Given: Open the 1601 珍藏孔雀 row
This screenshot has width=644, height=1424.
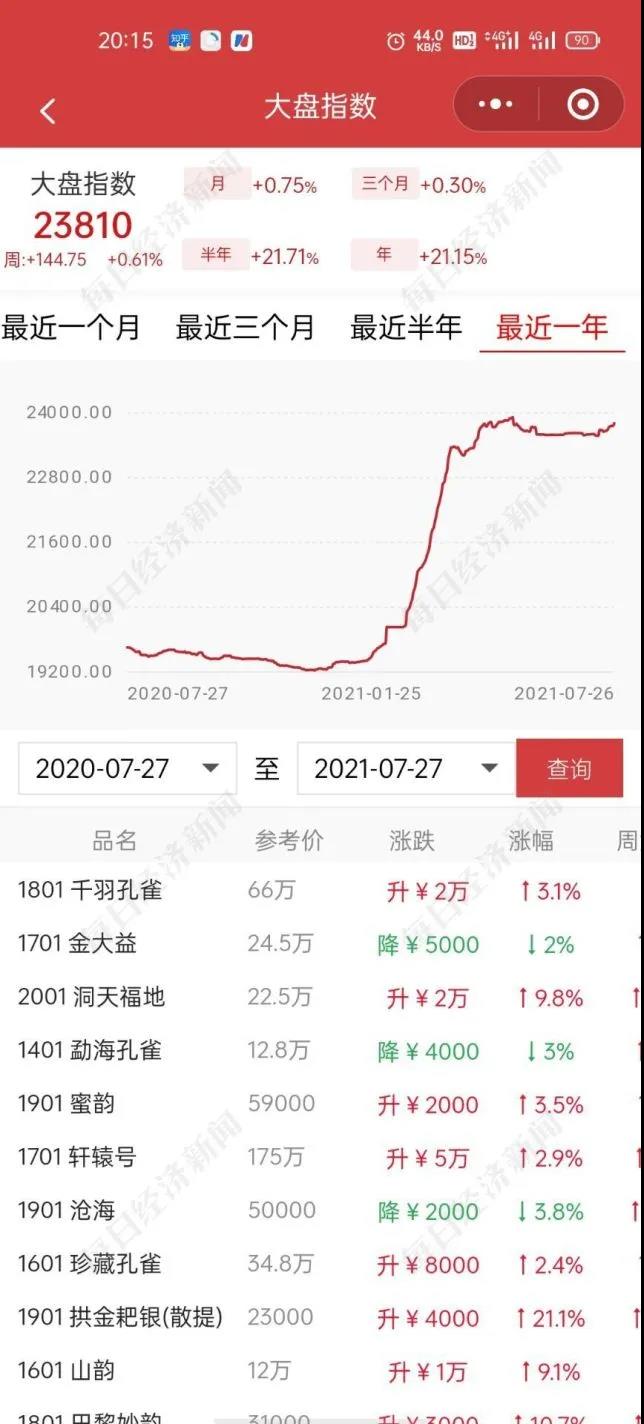Looking at the screenshot, I should tap(90, 1264).
